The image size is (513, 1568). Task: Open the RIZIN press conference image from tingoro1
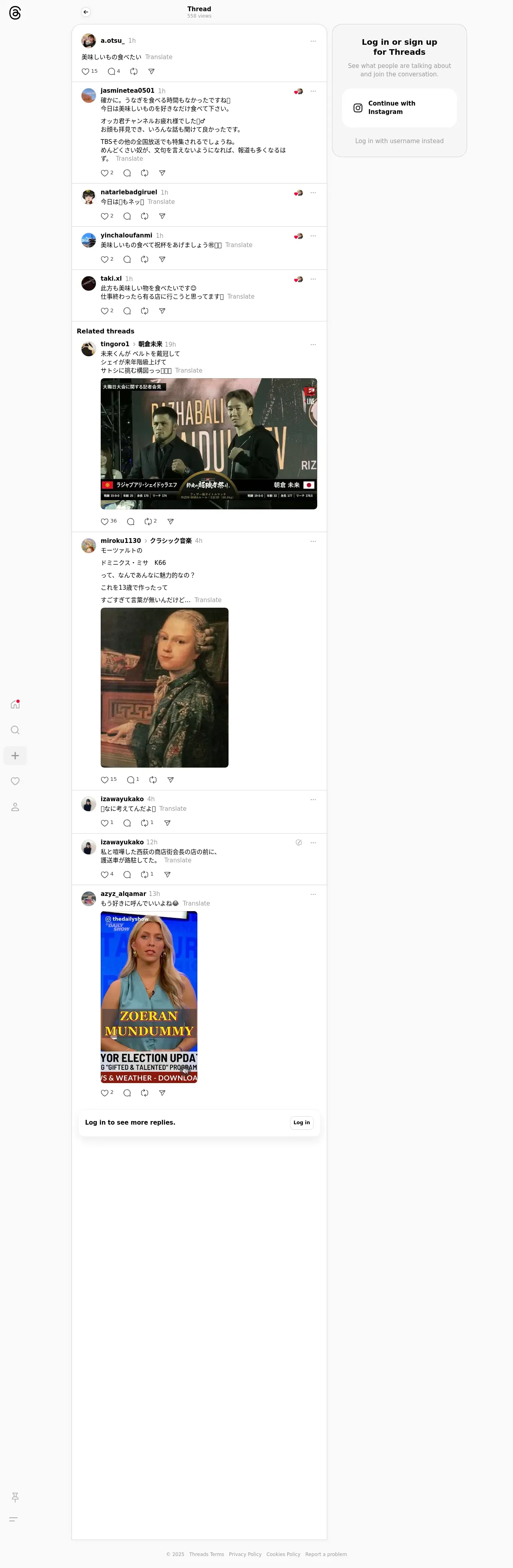click(209, 444)
